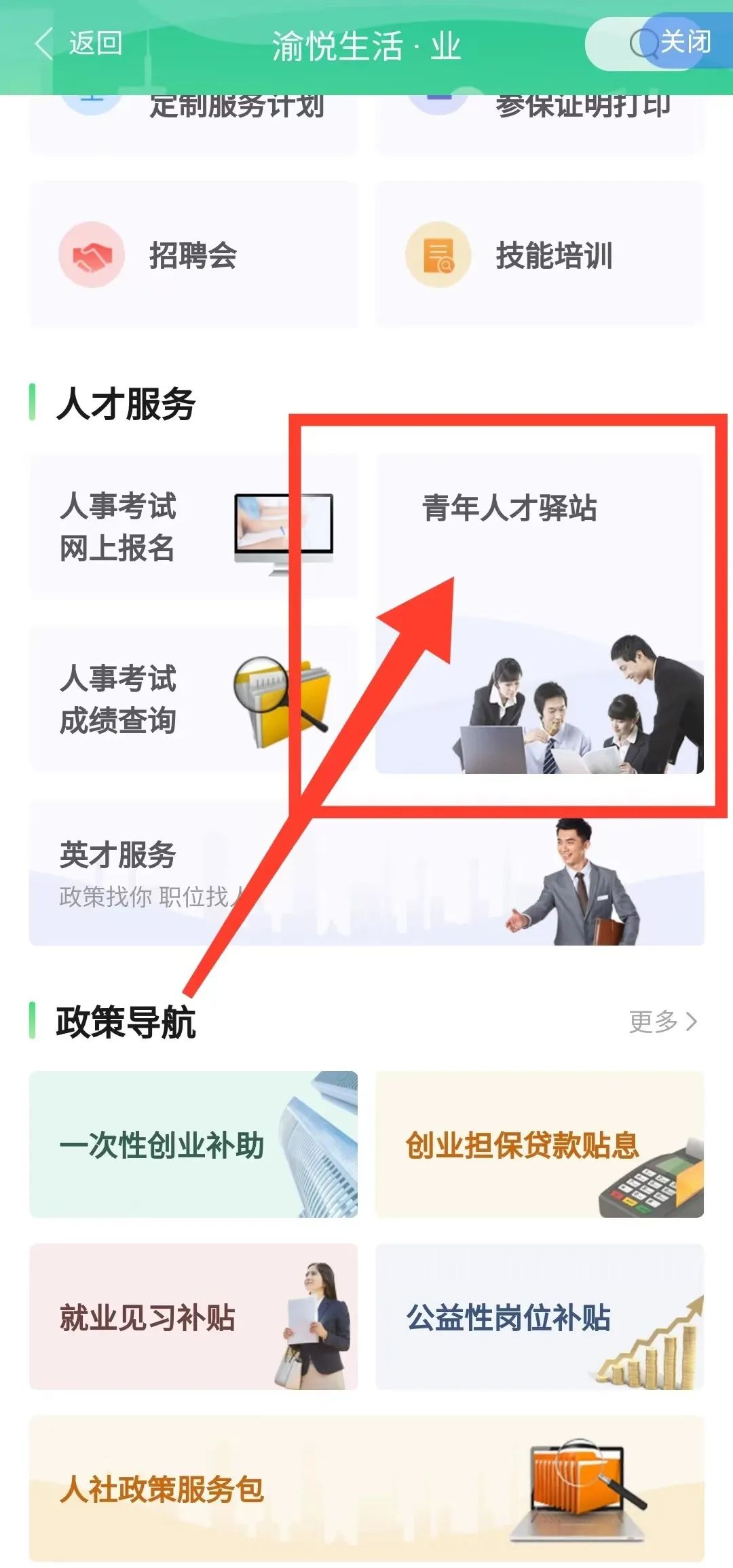
Task: Open 创业担保贷款贴息 policy
Action: 540,1144
